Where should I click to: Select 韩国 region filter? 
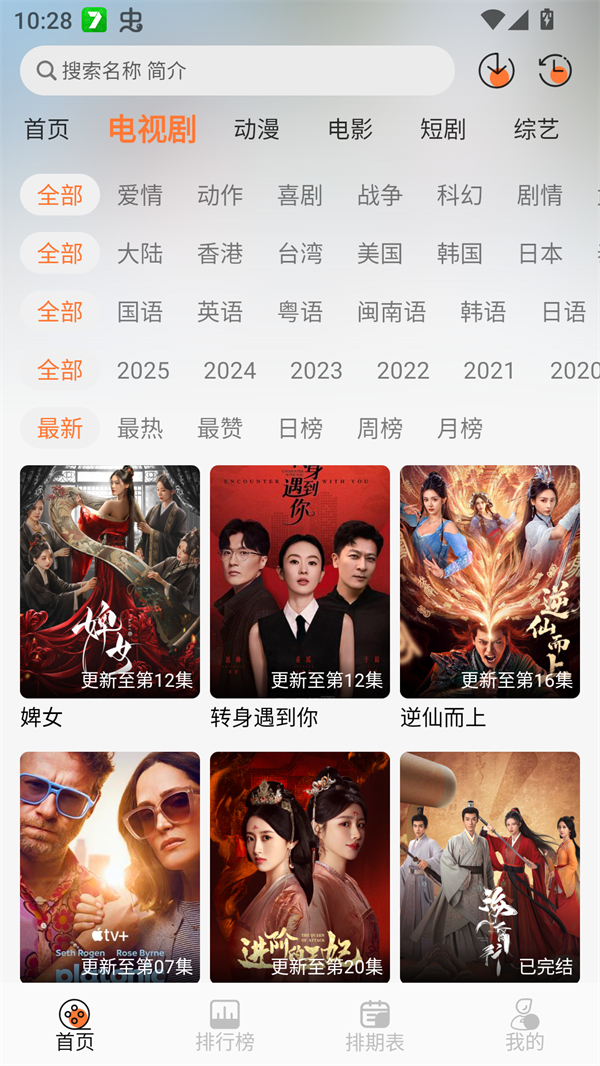point(460,253)
